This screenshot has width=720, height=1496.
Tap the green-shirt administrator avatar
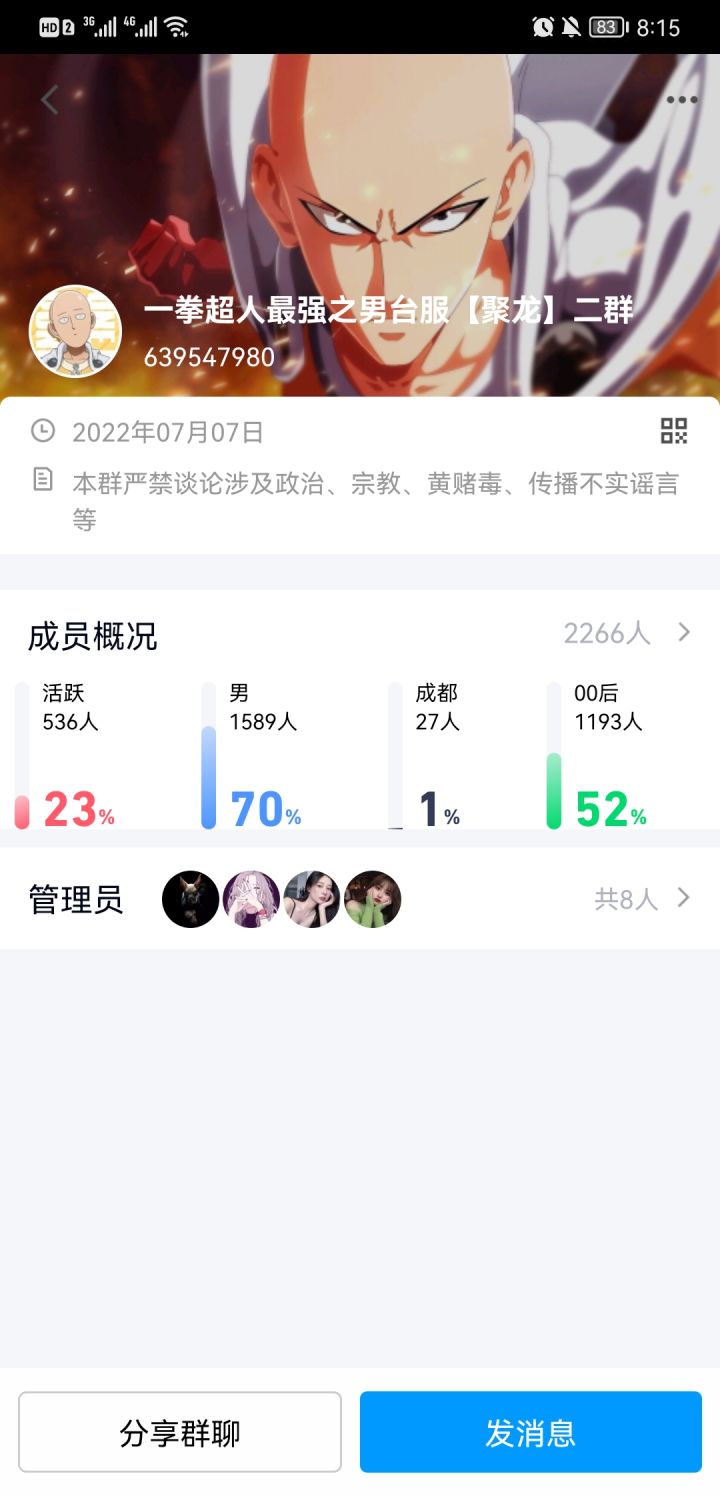tap(372, 899)
